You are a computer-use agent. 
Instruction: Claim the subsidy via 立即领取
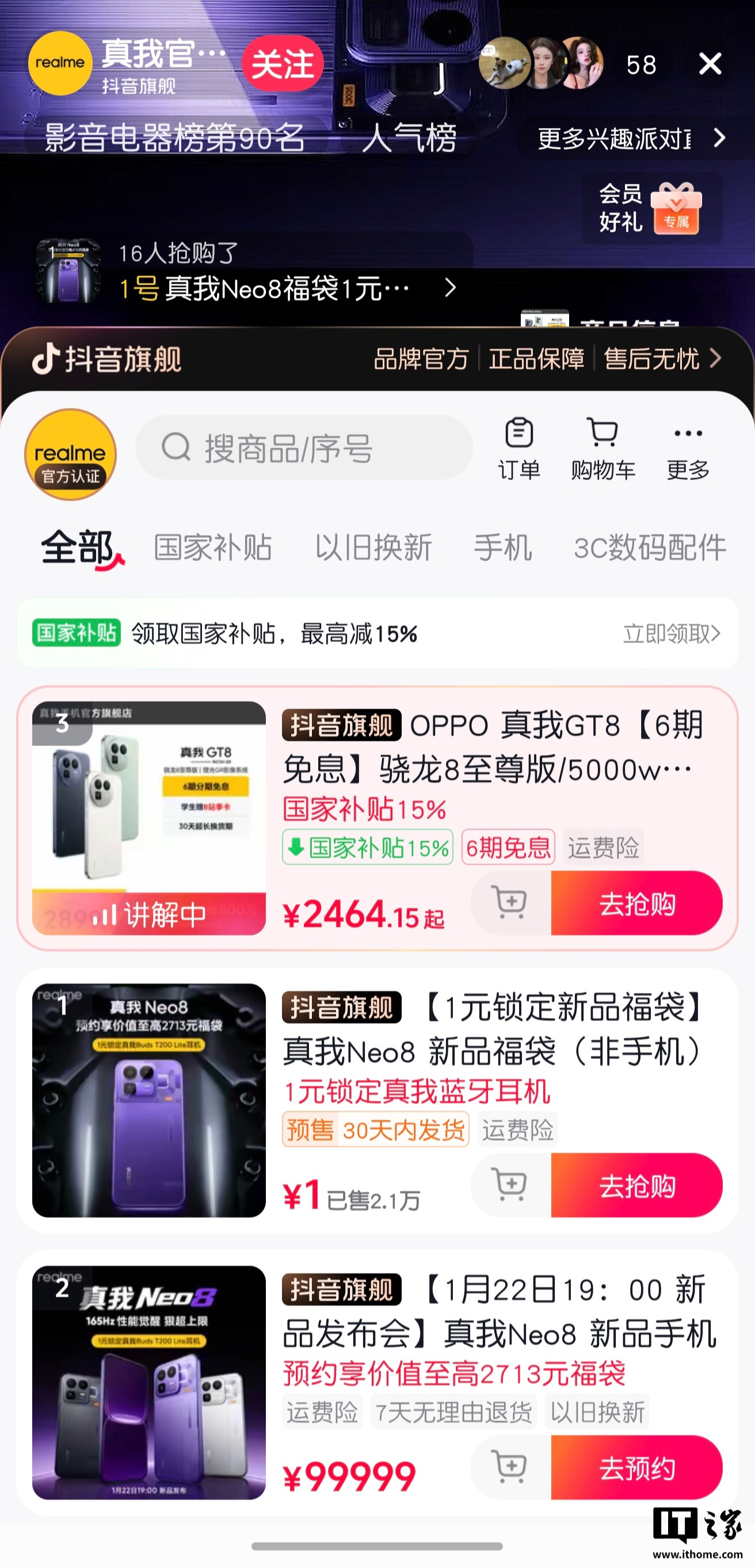pyautogui.click(x=671, y=633)
